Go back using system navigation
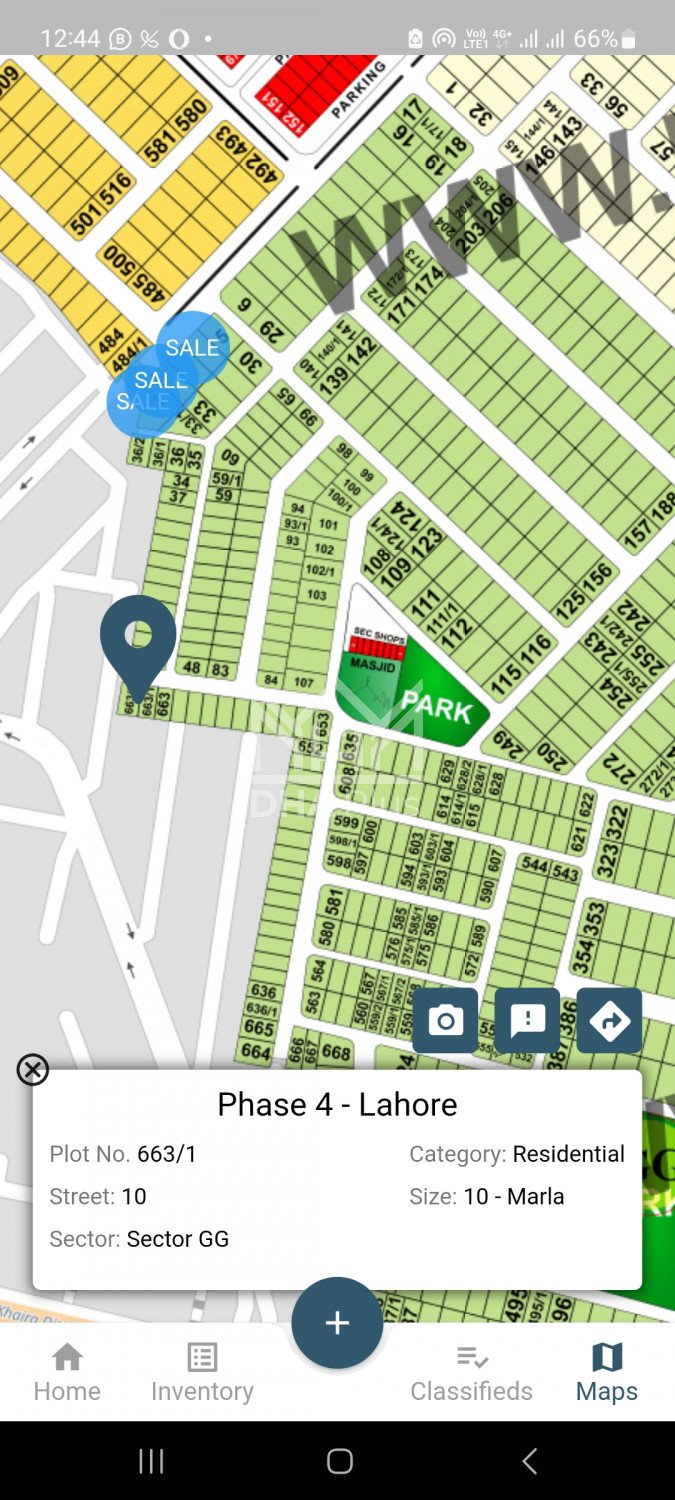The height and width of the screenshot is (1500, 675). [529, 1461]
